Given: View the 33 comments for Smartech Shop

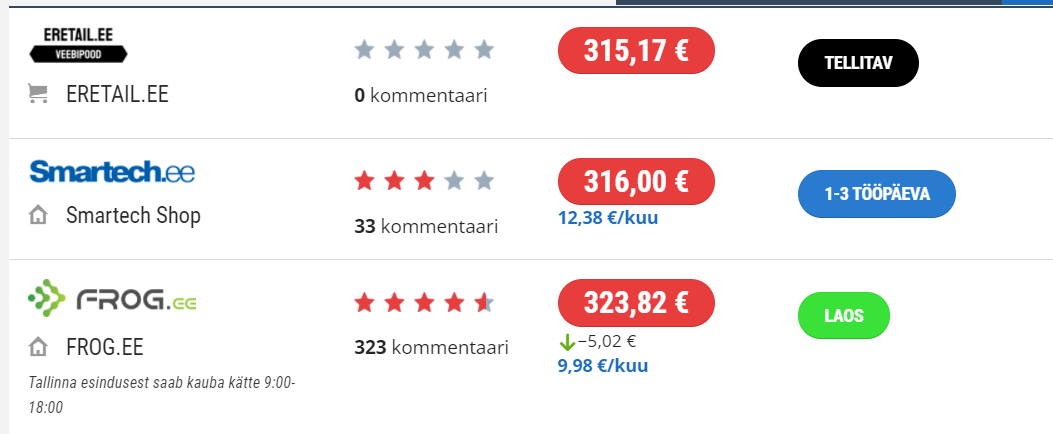Looking at the screenshot, I should click(x=426, y=227).
